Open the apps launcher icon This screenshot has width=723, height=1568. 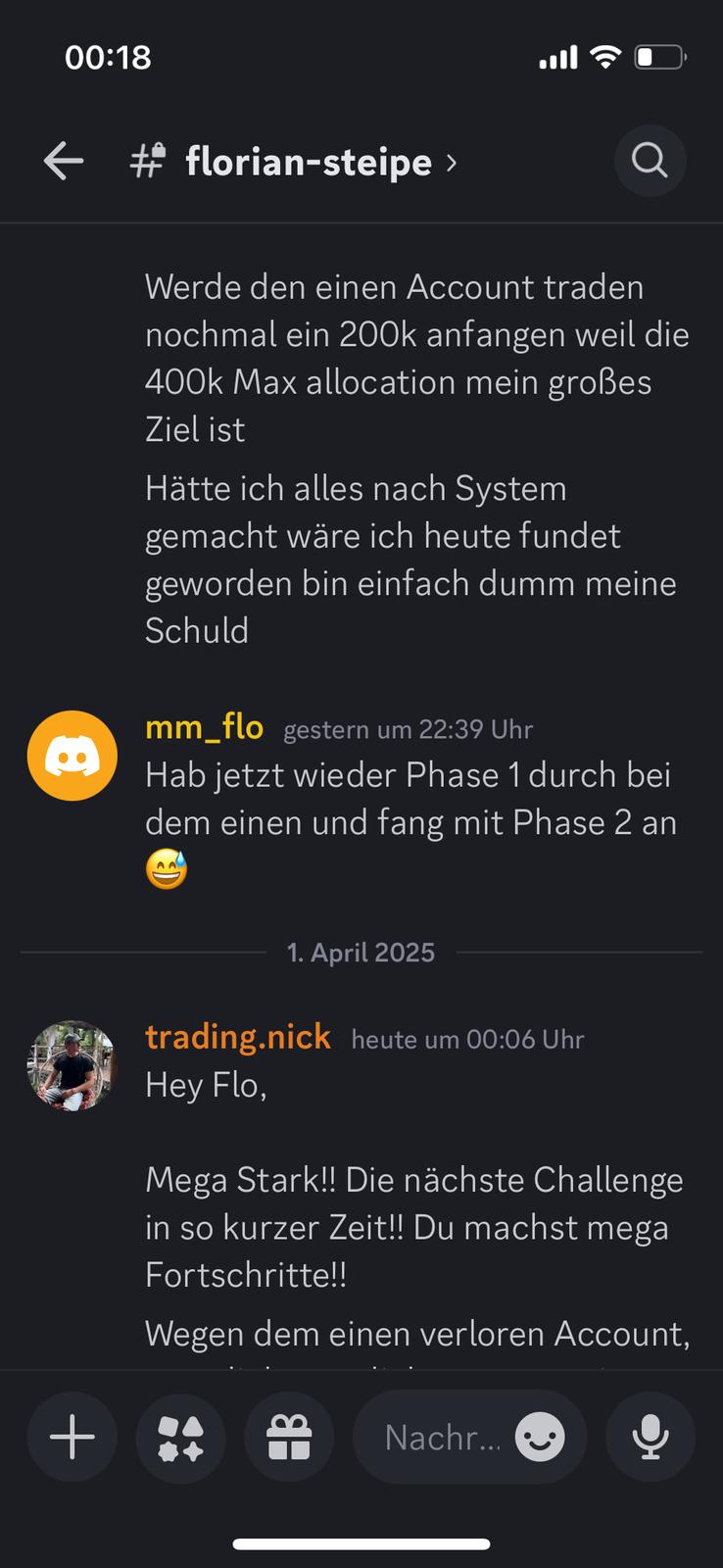pos(180,1438)
